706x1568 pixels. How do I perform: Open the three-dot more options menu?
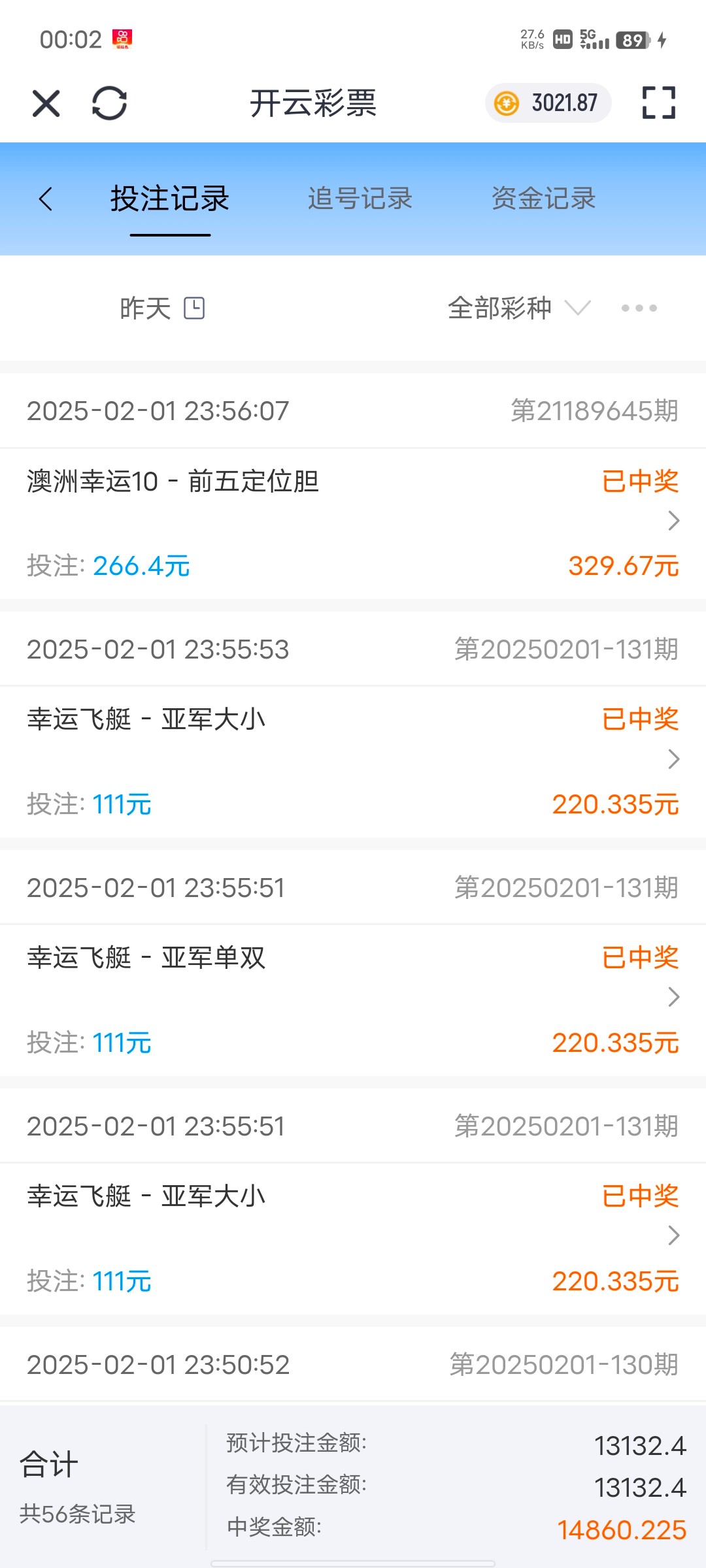pyautogui.click(x=639, y=308)
